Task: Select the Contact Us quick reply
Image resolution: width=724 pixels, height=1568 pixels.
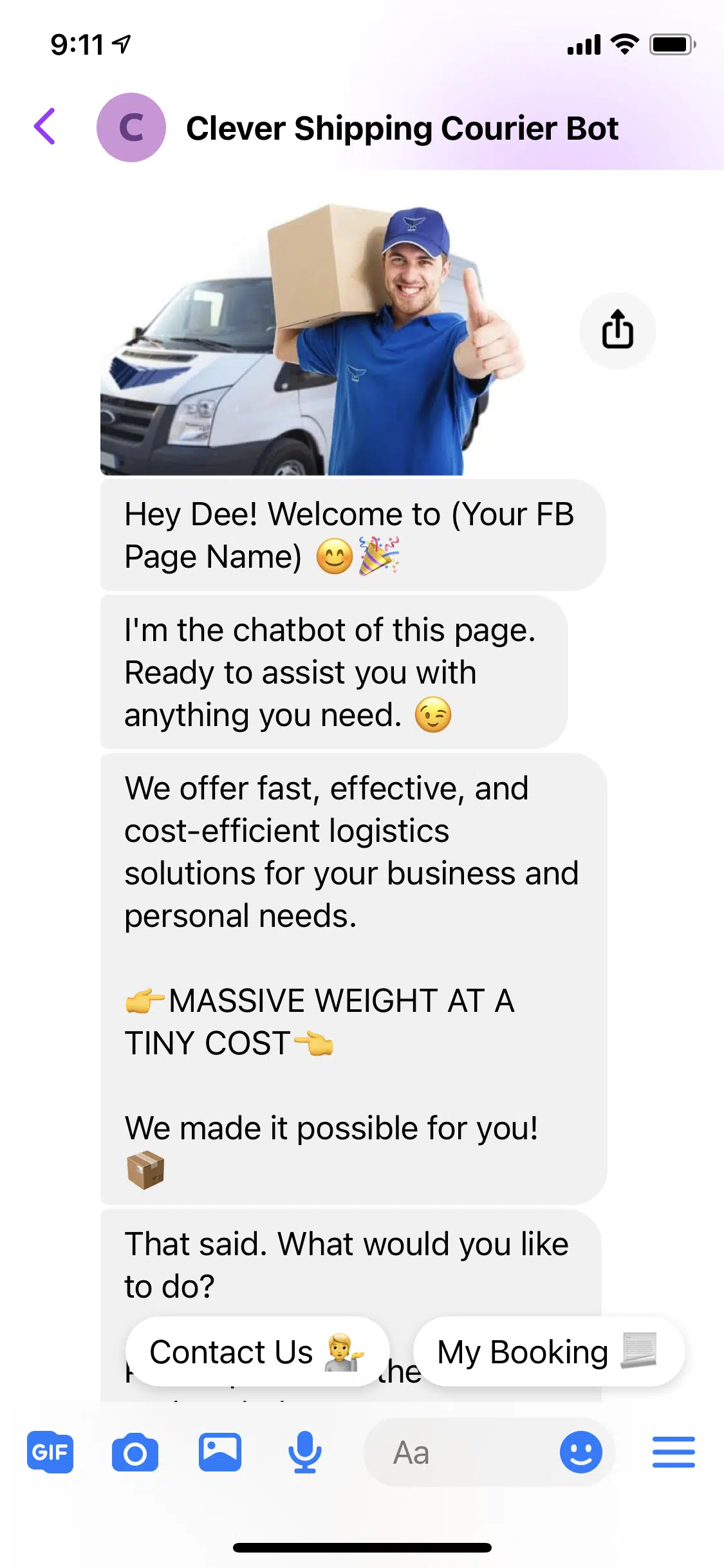Action: tap(257, 1352)
